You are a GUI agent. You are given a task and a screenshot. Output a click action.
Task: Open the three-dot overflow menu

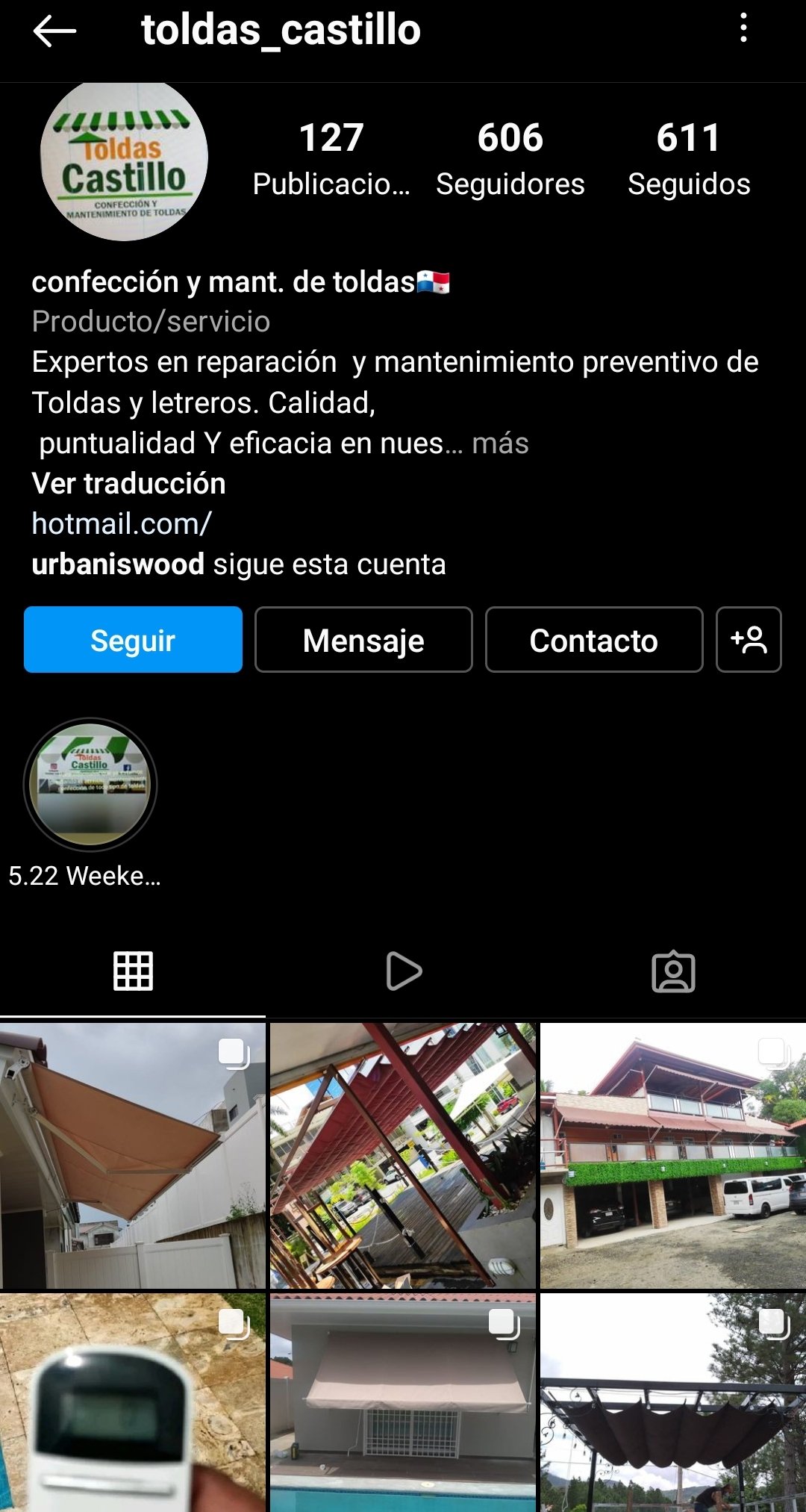click(x=743, y=28)
